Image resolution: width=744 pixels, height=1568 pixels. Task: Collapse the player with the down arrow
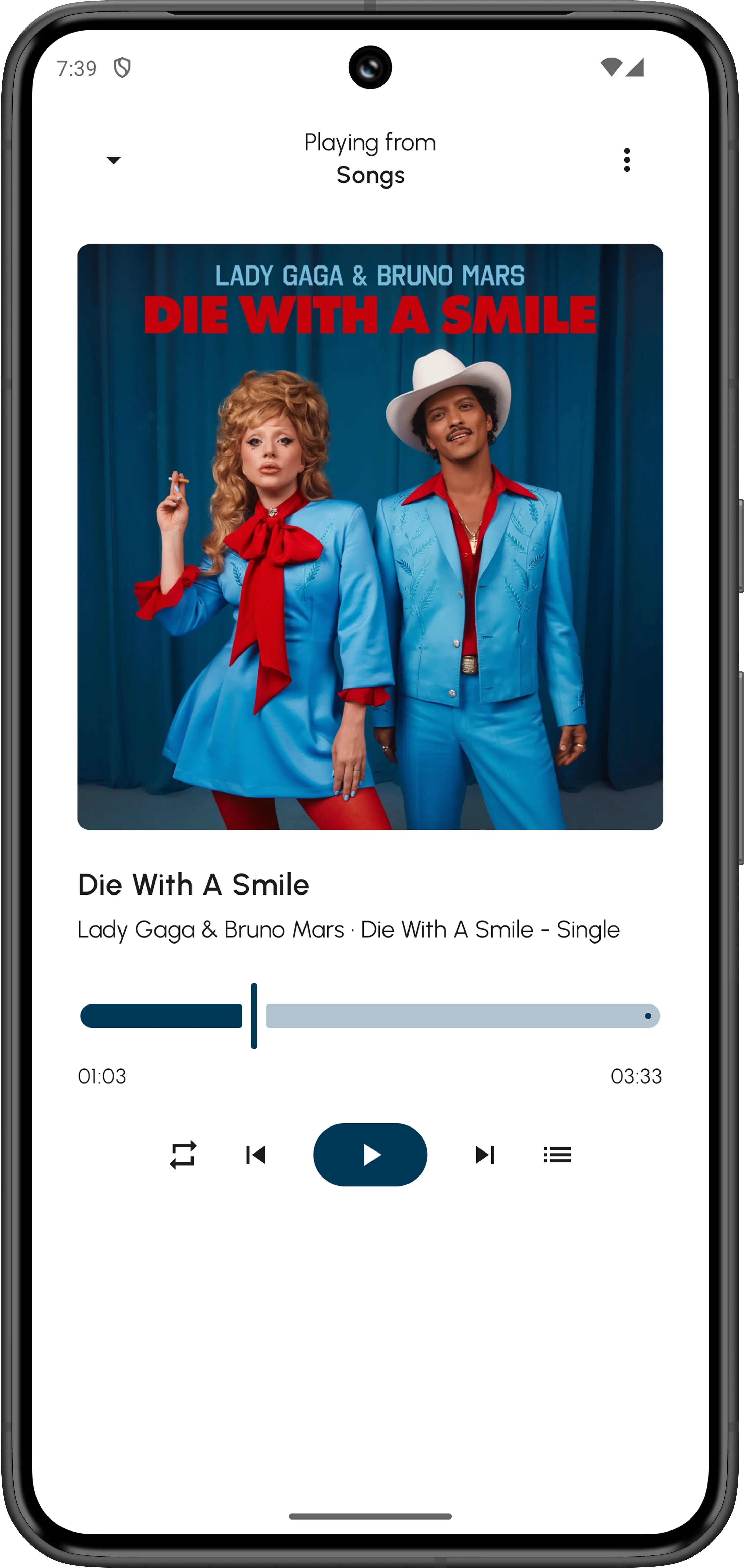coord(114,160)
